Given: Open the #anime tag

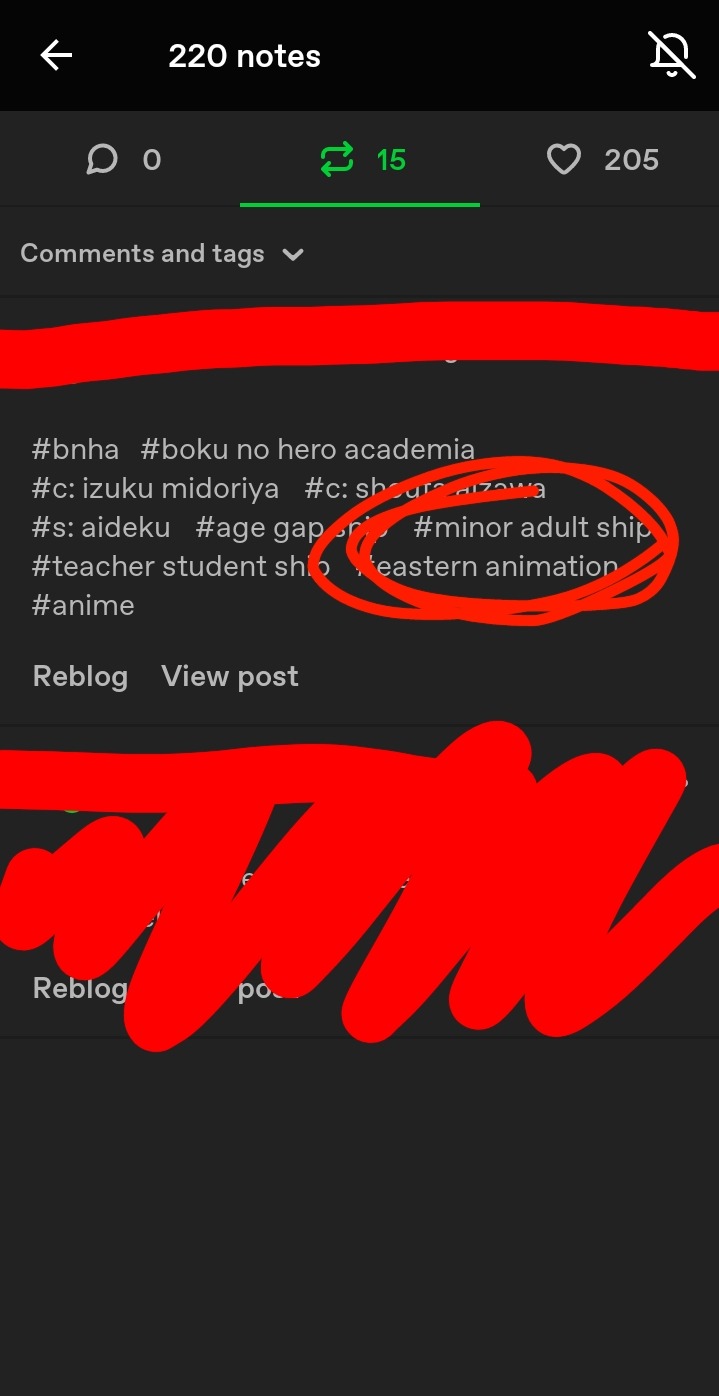Looking at the screenshot, I should click(83, 606).
